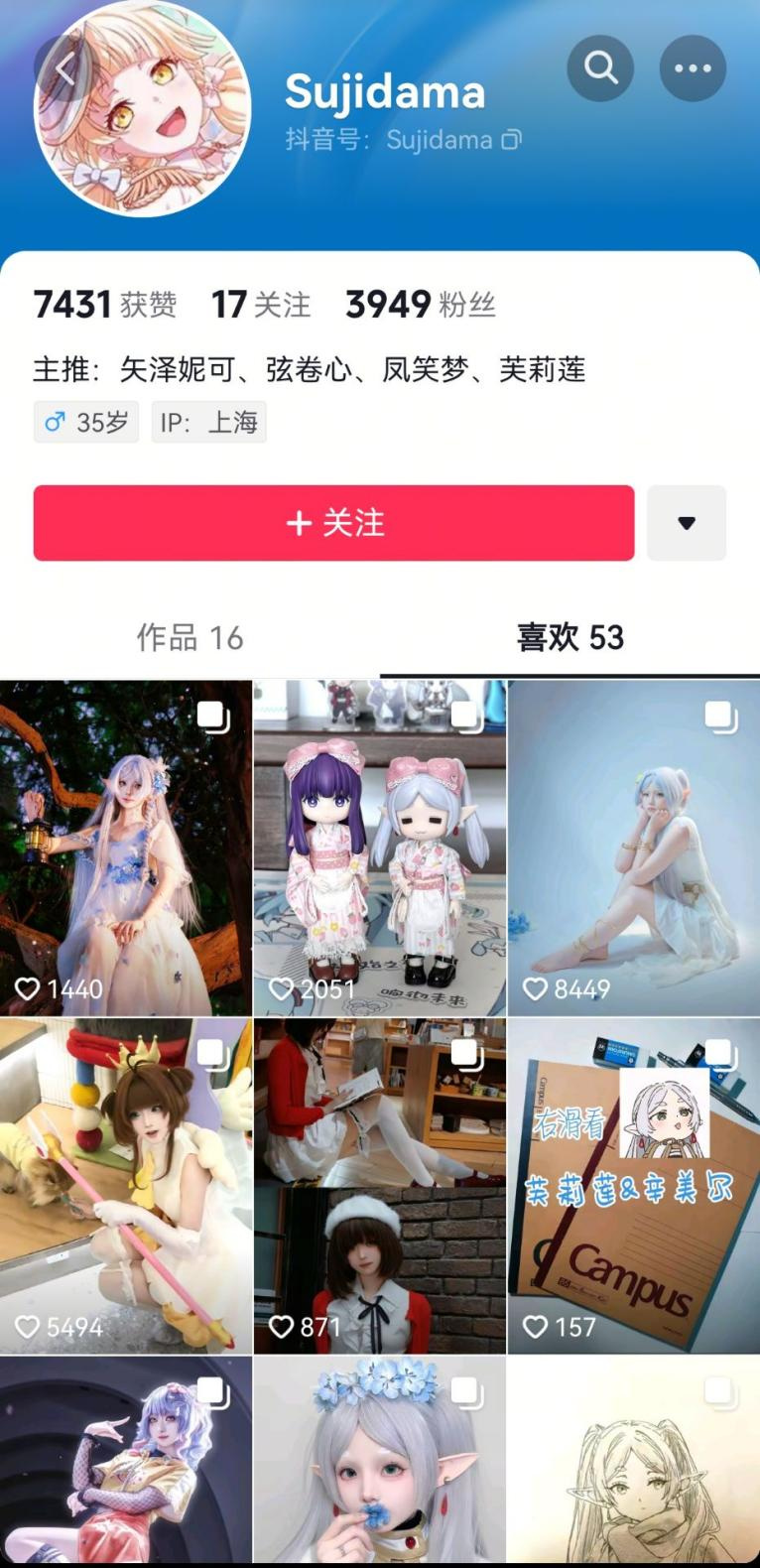Open the Campus notebook post with 157 likes
The image size is (760, 1568).
(633, 1185)
